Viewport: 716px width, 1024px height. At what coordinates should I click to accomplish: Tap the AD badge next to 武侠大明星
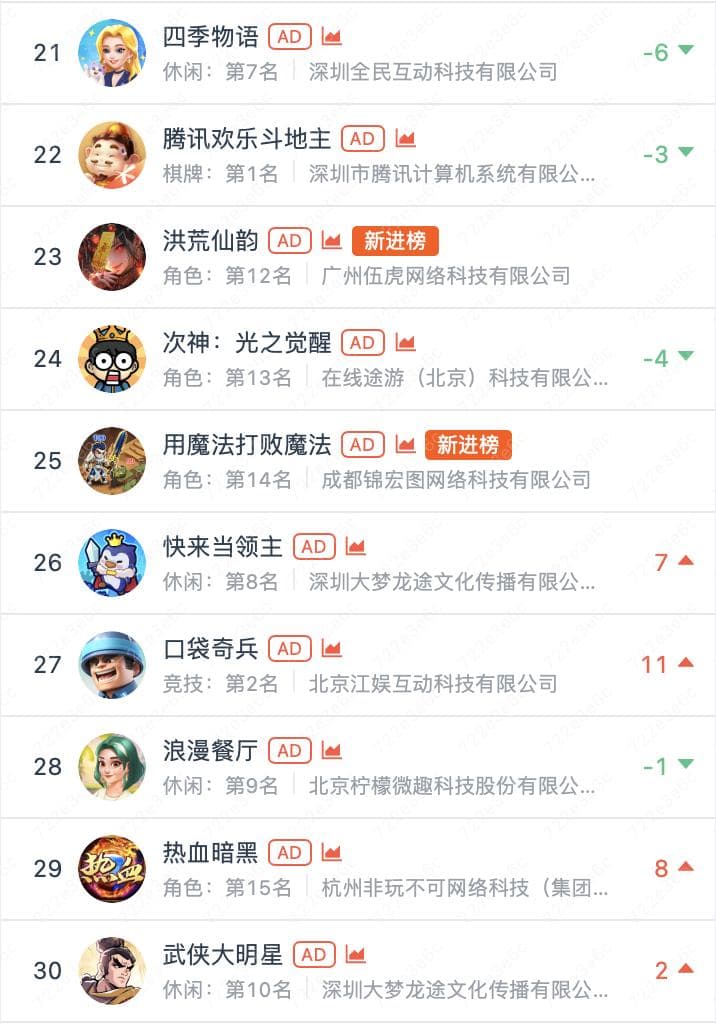click(x=314, y=955)
